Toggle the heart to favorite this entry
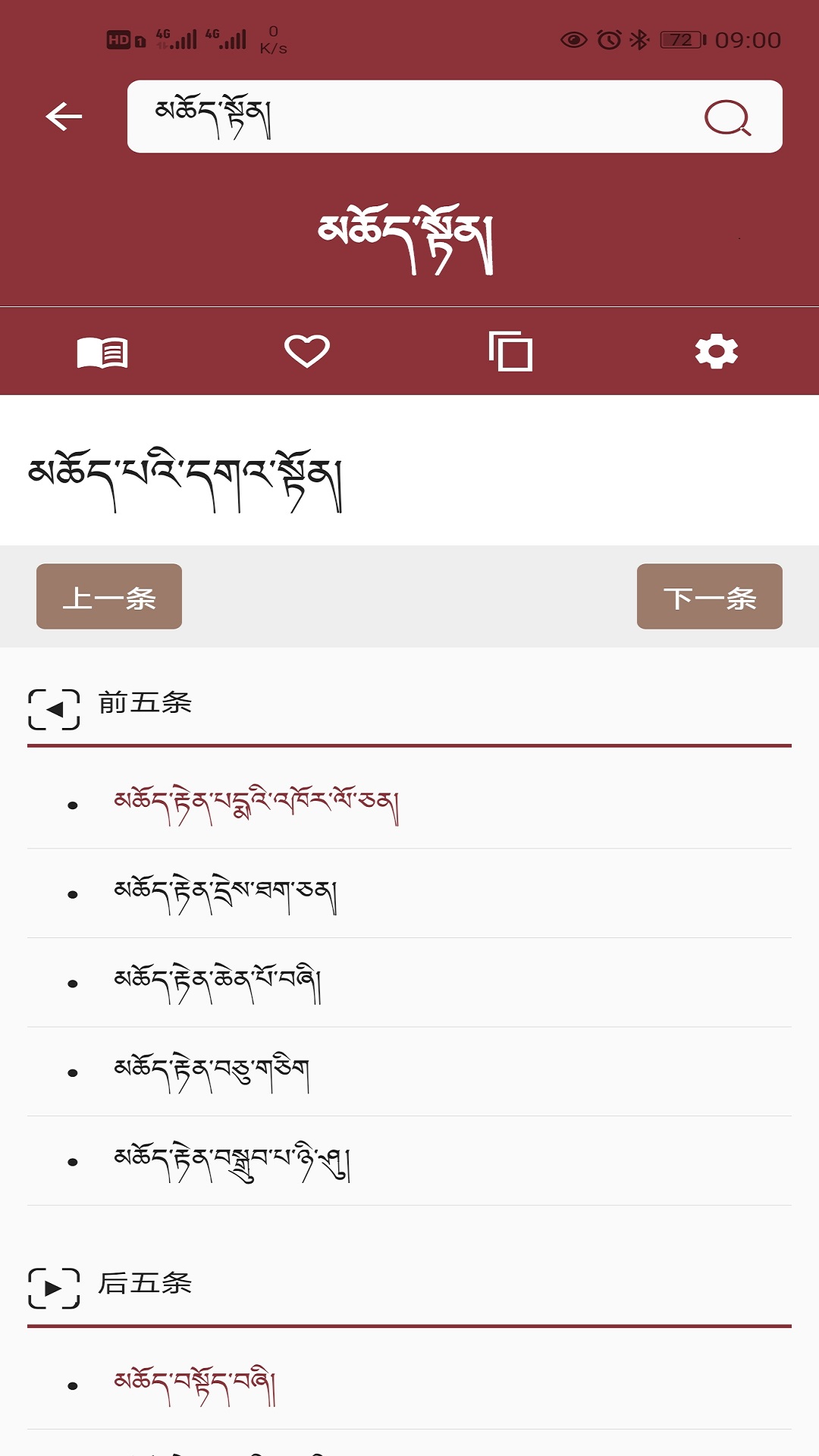 (x=307, y=350)
